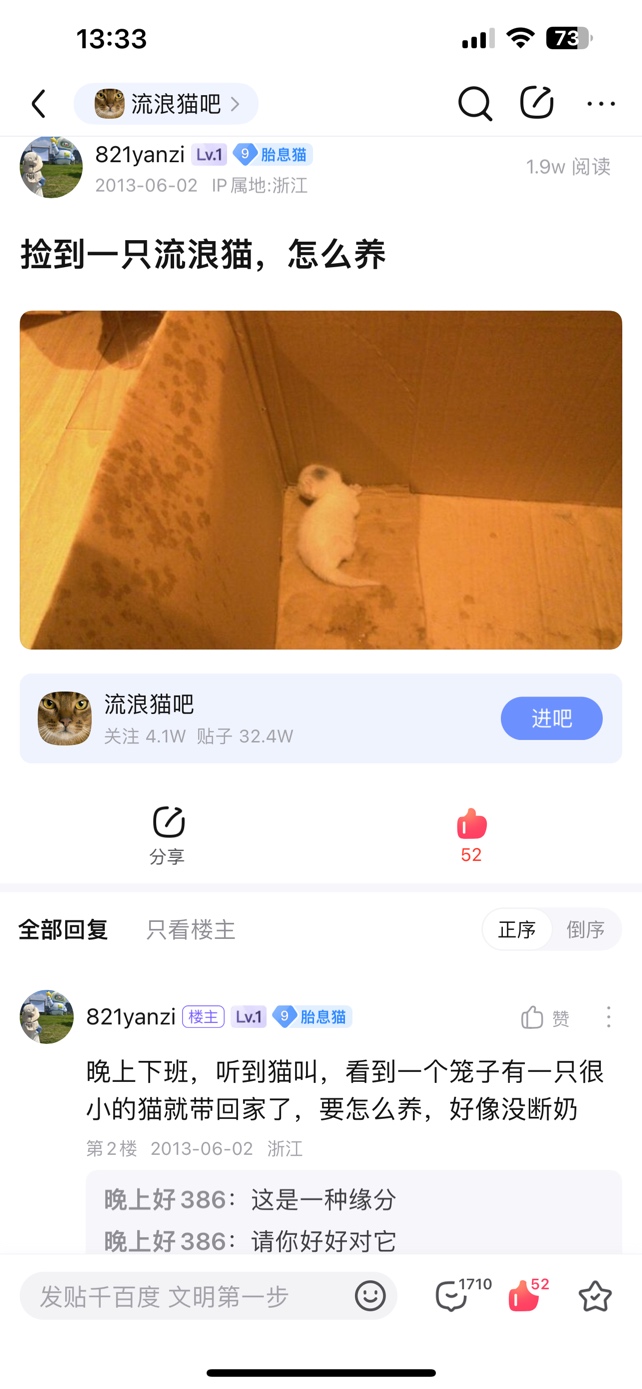View the poster's avatar in the post header
Image resolution: width=642 pixels, height=1389 pixels.
(x=50, y=167)
